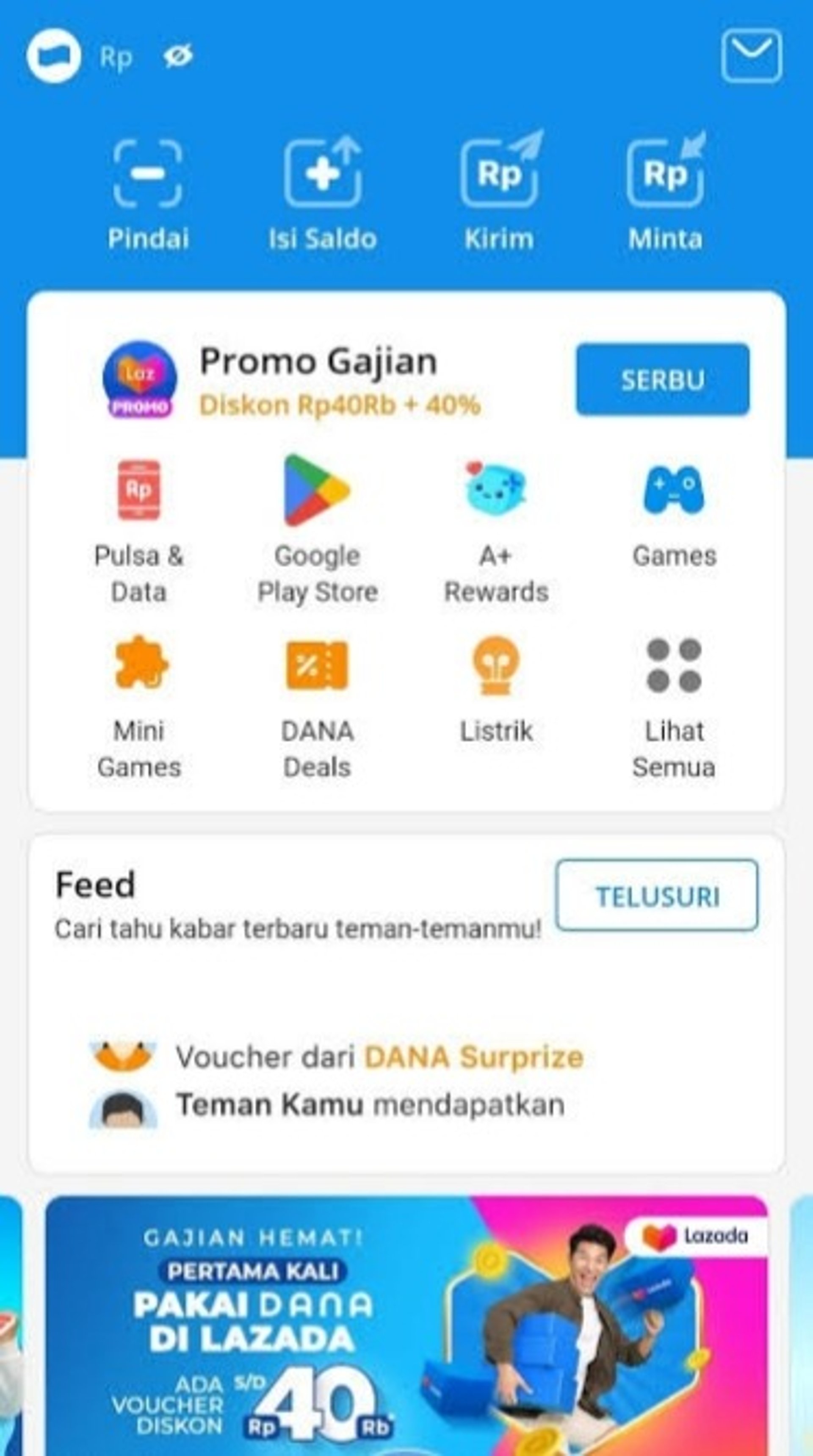Viewport: 813px width, 1456px height.
Task: Open Games service
Action: click(674, 514)
